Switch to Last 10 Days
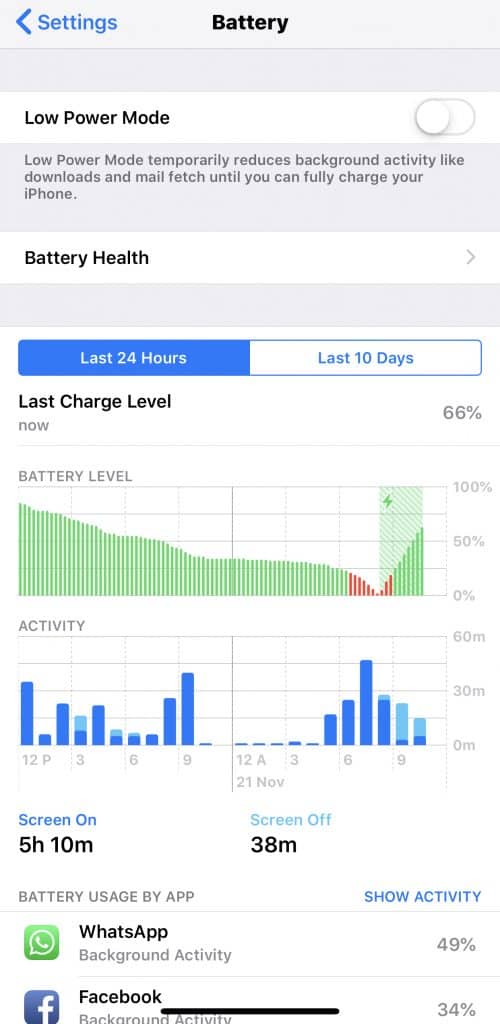The image size is (500, 1024). 366,358
